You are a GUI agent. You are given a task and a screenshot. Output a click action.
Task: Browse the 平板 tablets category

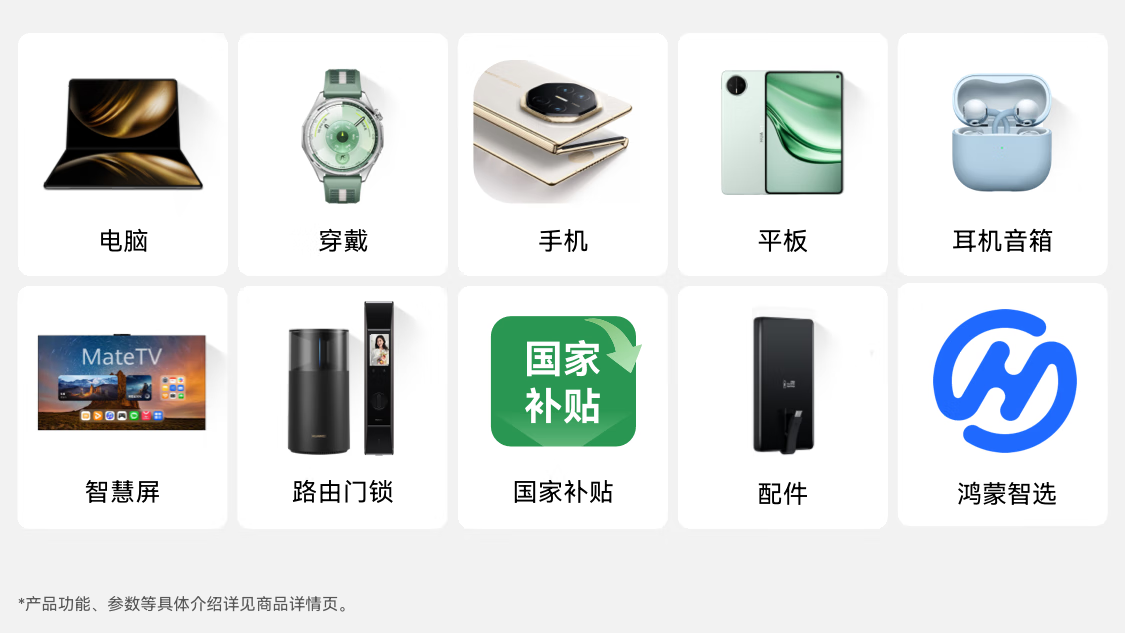(783, 155)
